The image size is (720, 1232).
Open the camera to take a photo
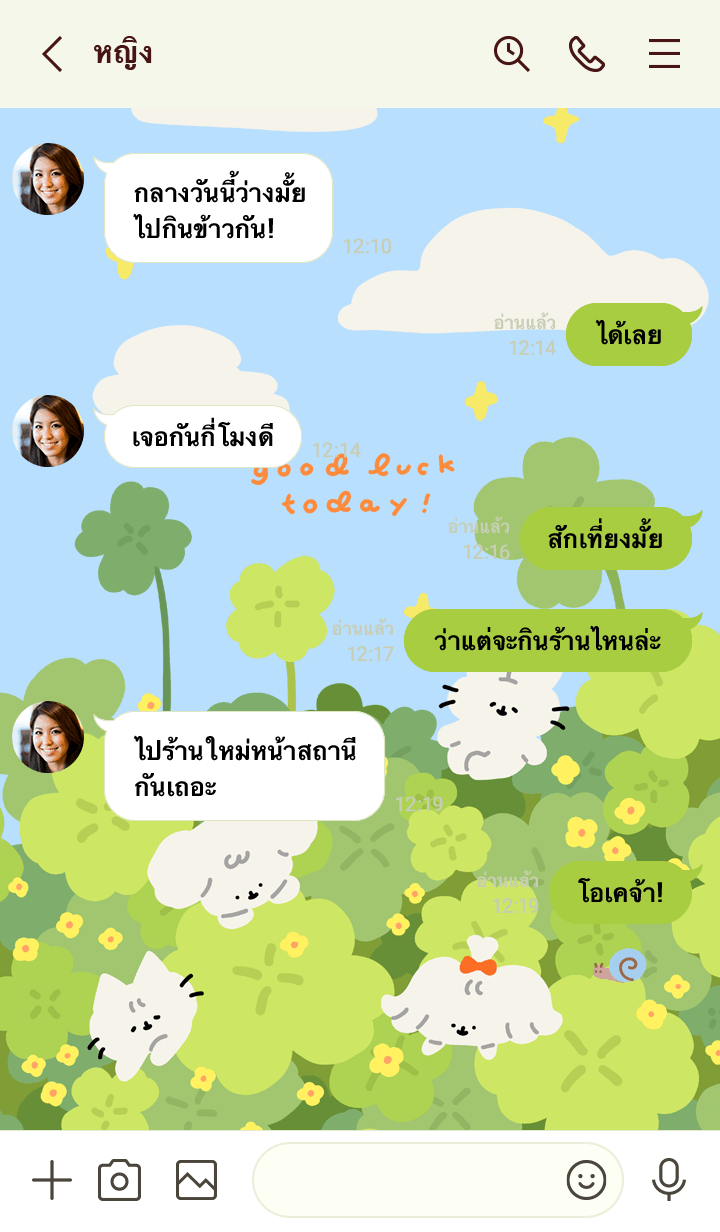tap(119, 1181)
